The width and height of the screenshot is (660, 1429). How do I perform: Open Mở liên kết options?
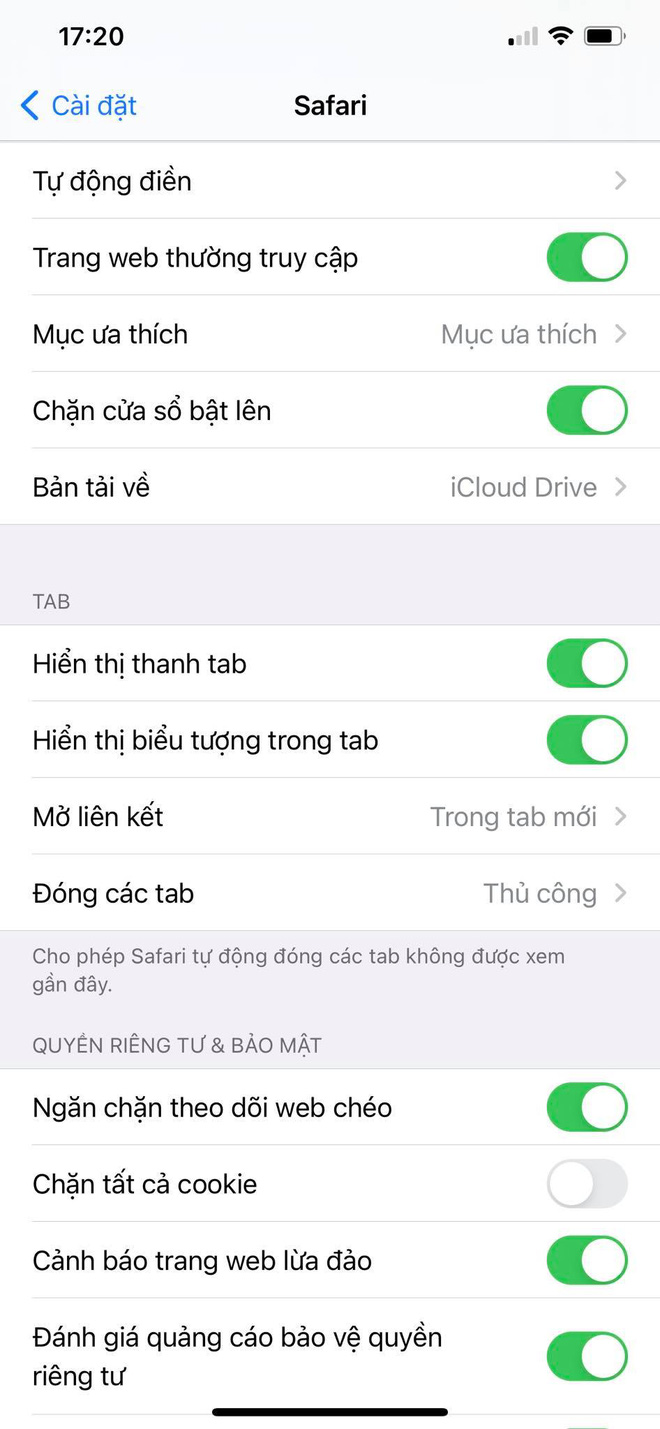click(330, 817)
